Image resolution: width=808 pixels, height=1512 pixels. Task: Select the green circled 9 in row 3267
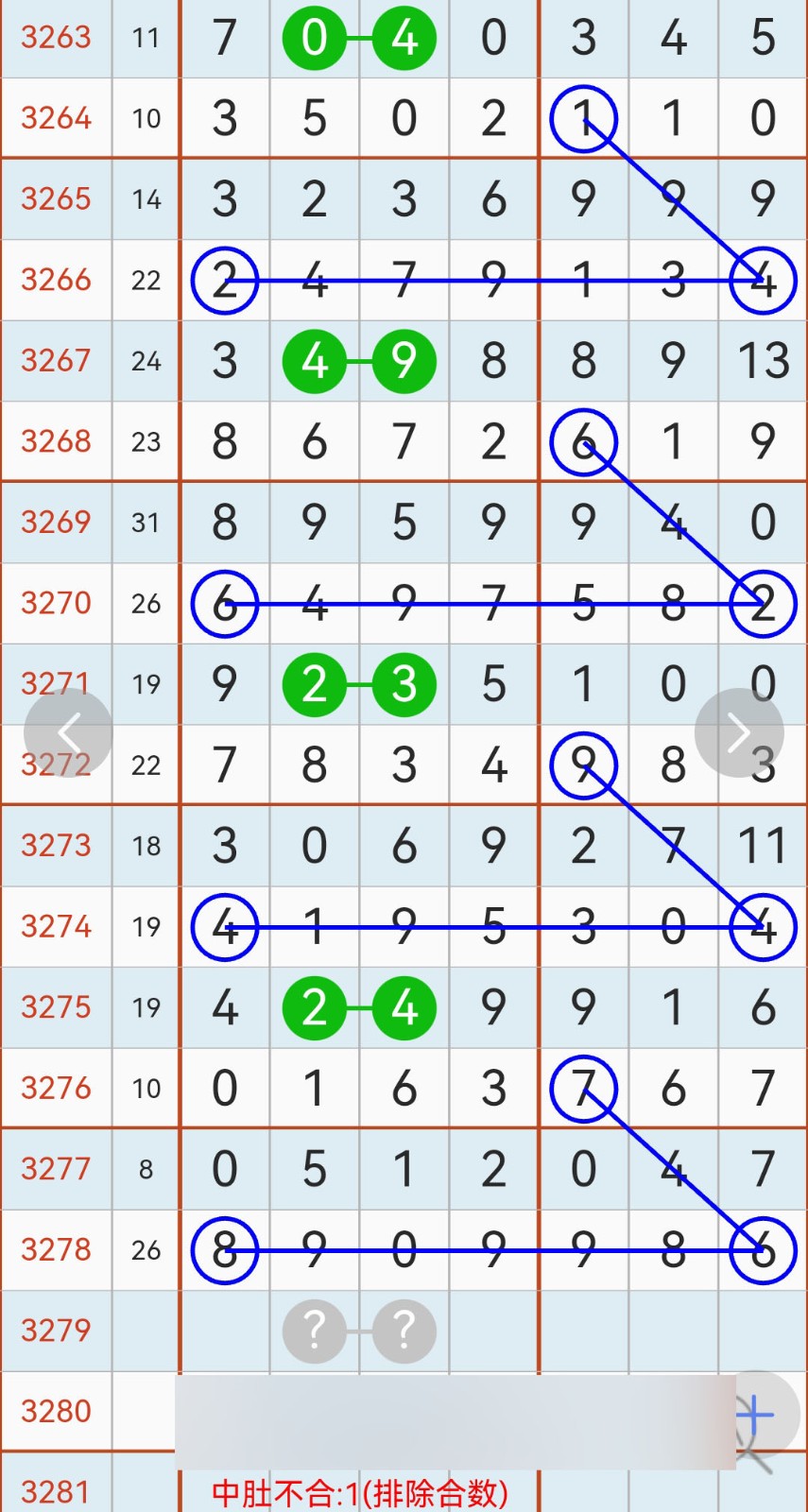(x=404, y=361)
